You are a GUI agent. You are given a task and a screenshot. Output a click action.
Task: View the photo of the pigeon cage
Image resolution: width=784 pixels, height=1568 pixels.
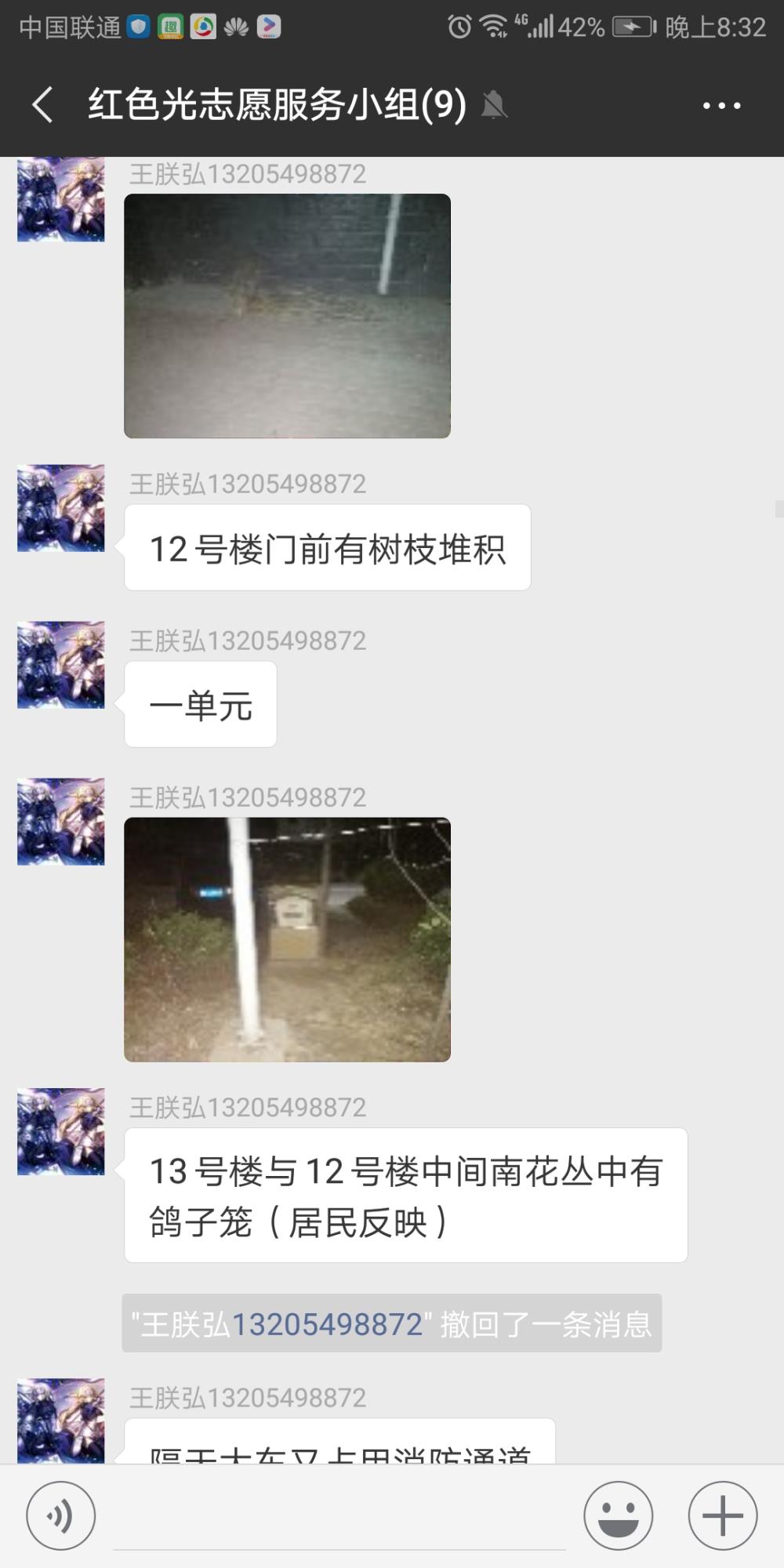(x=287, y=939)
